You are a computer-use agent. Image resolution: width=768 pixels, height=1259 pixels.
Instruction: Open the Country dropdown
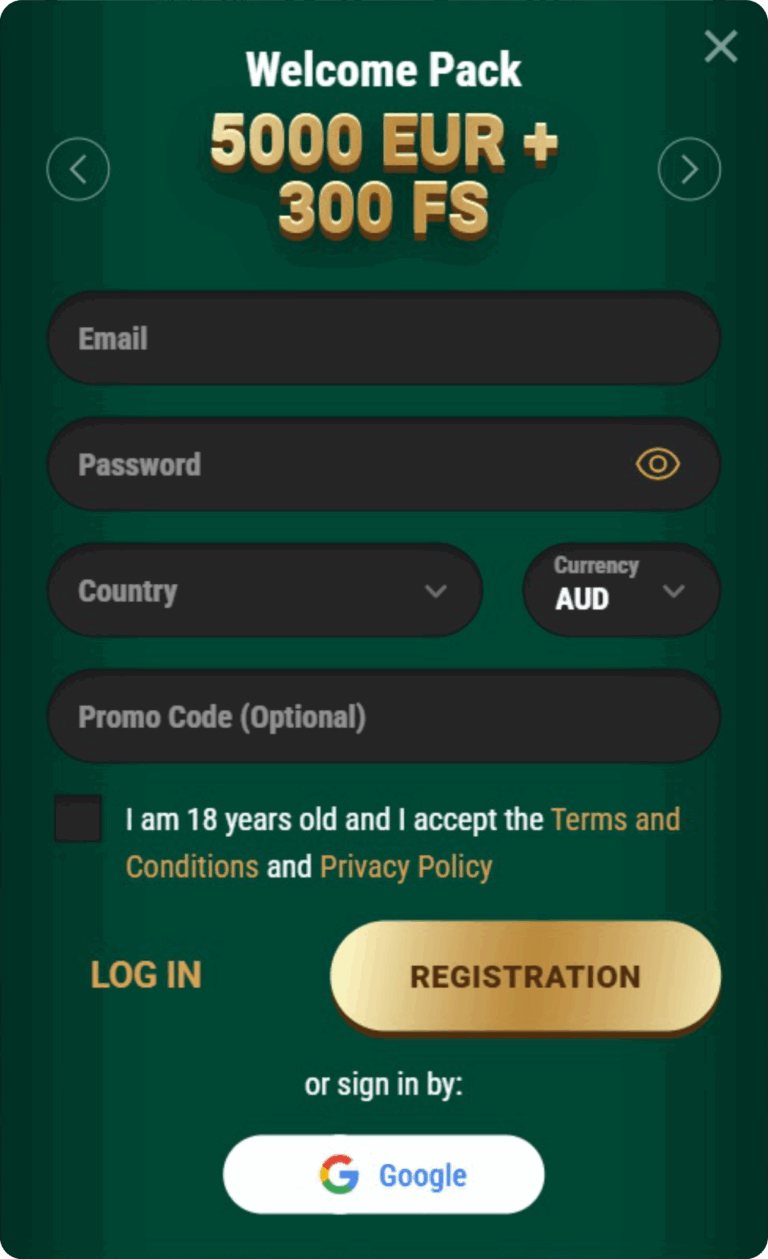[x=264, y=591]
